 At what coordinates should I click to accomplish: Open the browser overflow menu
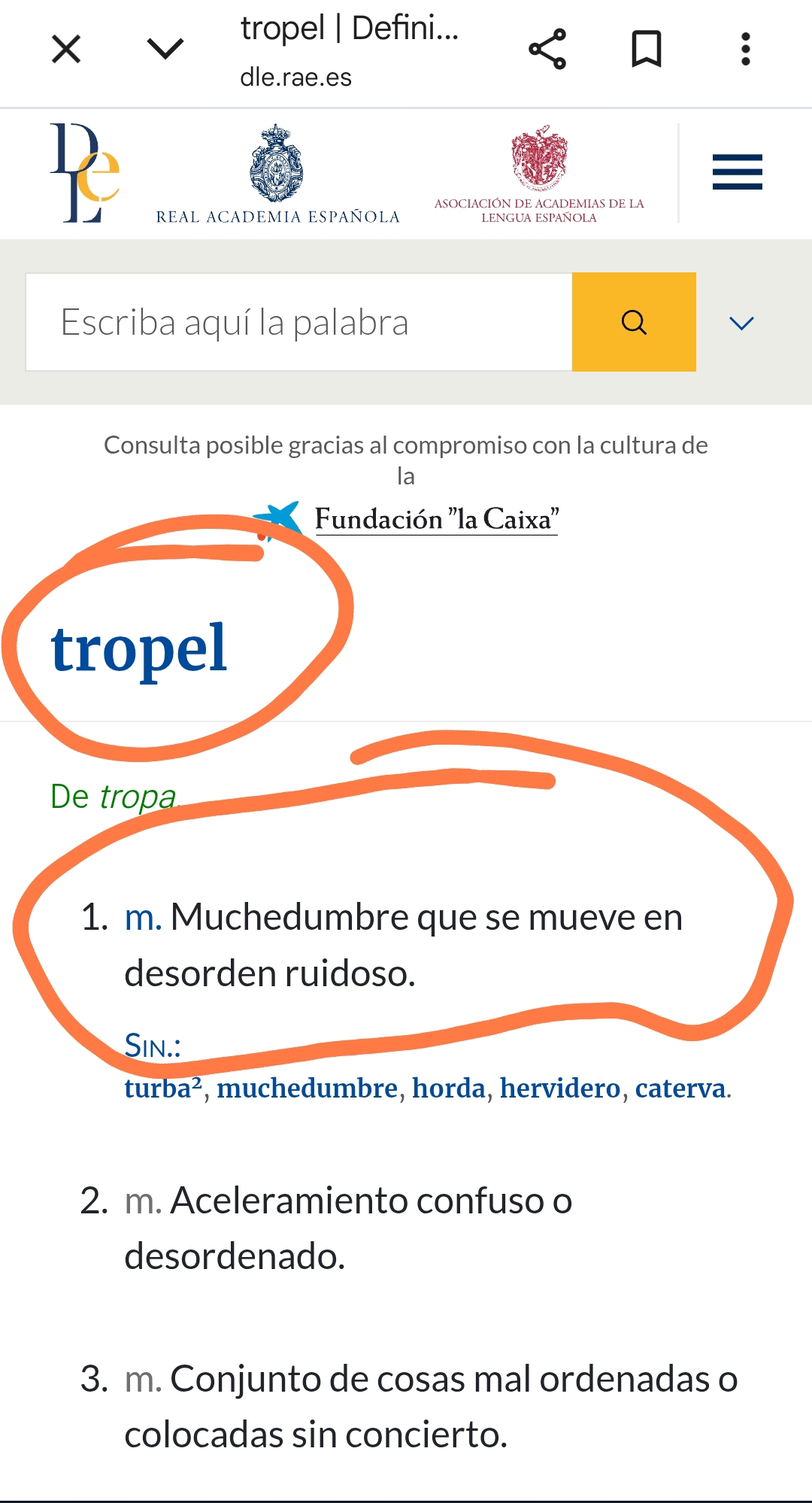coord(745,50)
